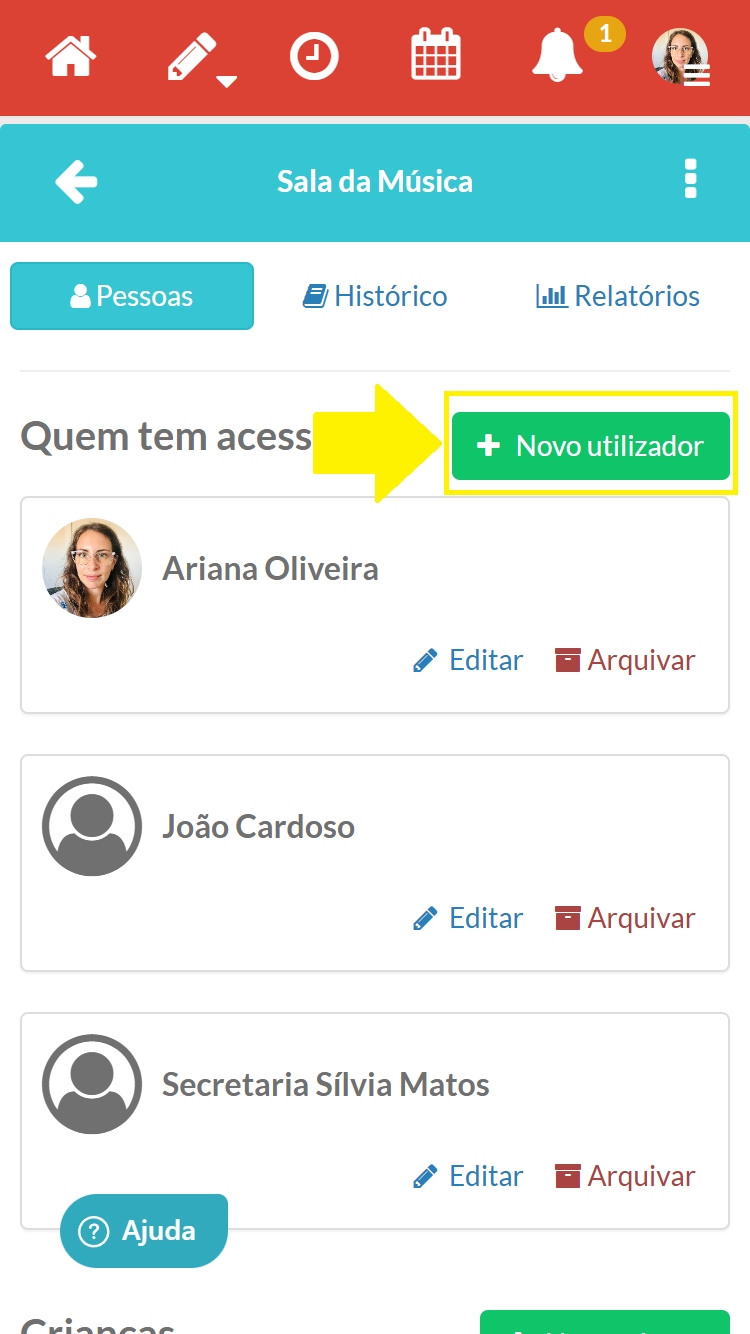This screenshot has height=1334, width=750.
Task: Open the calendar icon
Action: coord(436,55)
